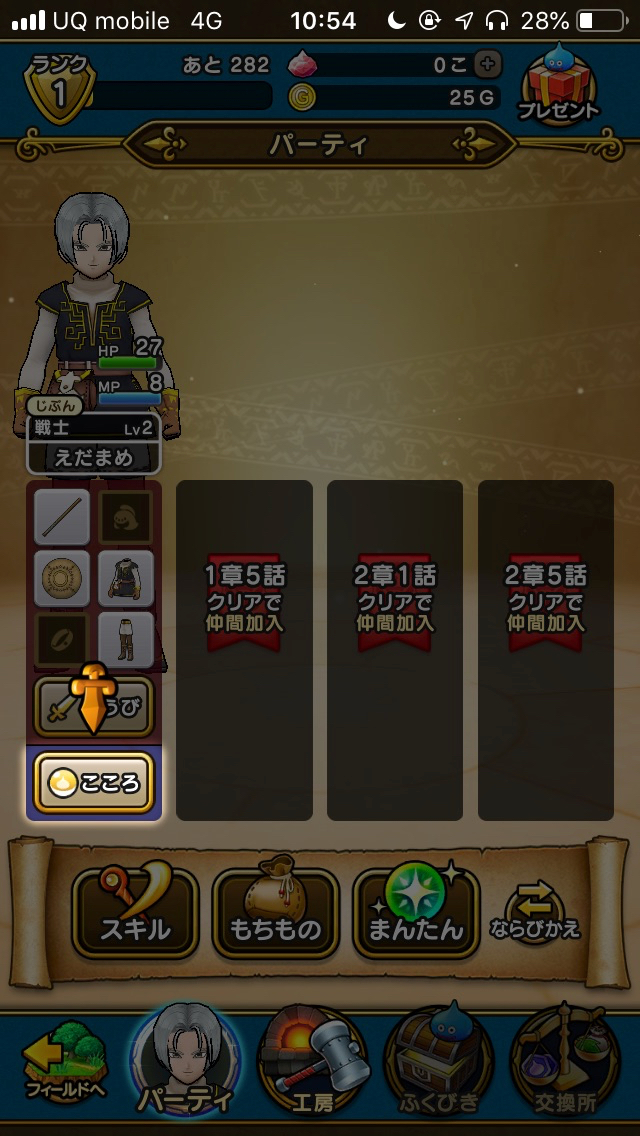
Task: Open the スキル menu
Action: 135,911
